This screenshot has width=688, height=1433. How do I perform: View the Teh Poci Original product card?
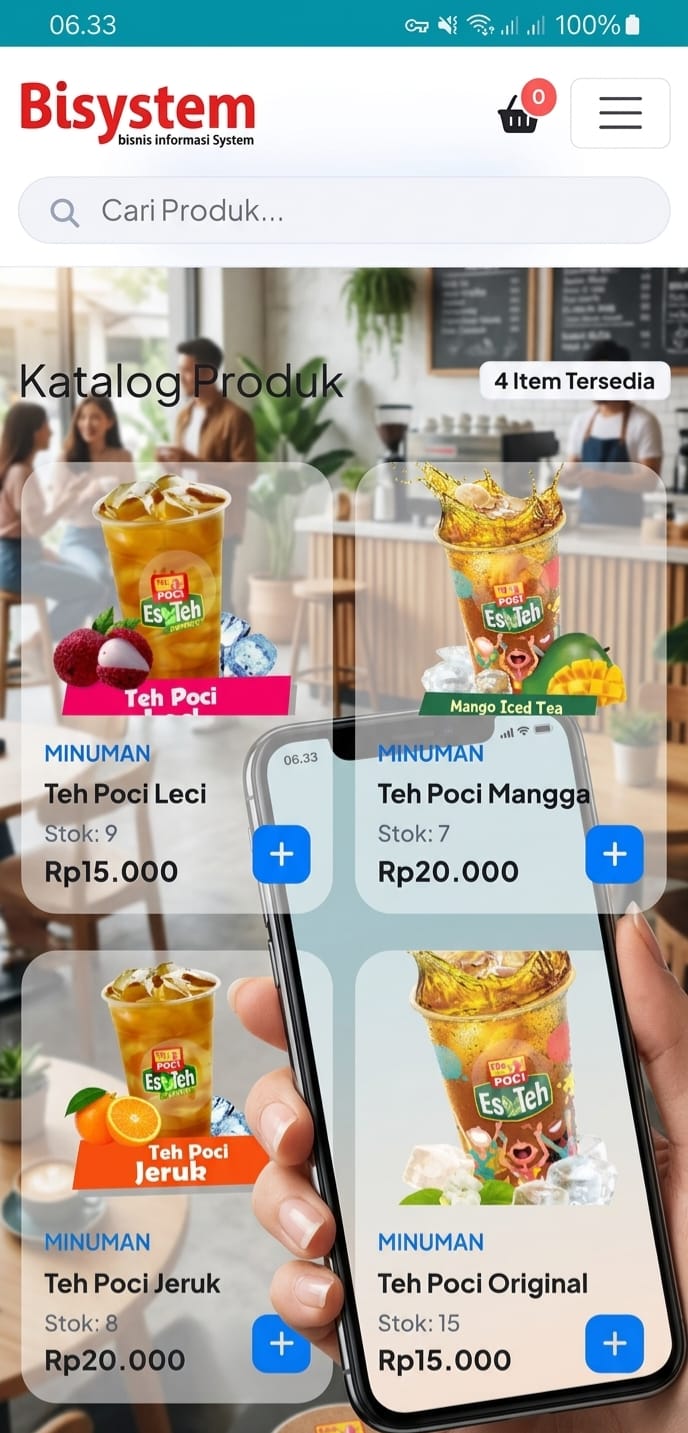tap(510, 1177)
